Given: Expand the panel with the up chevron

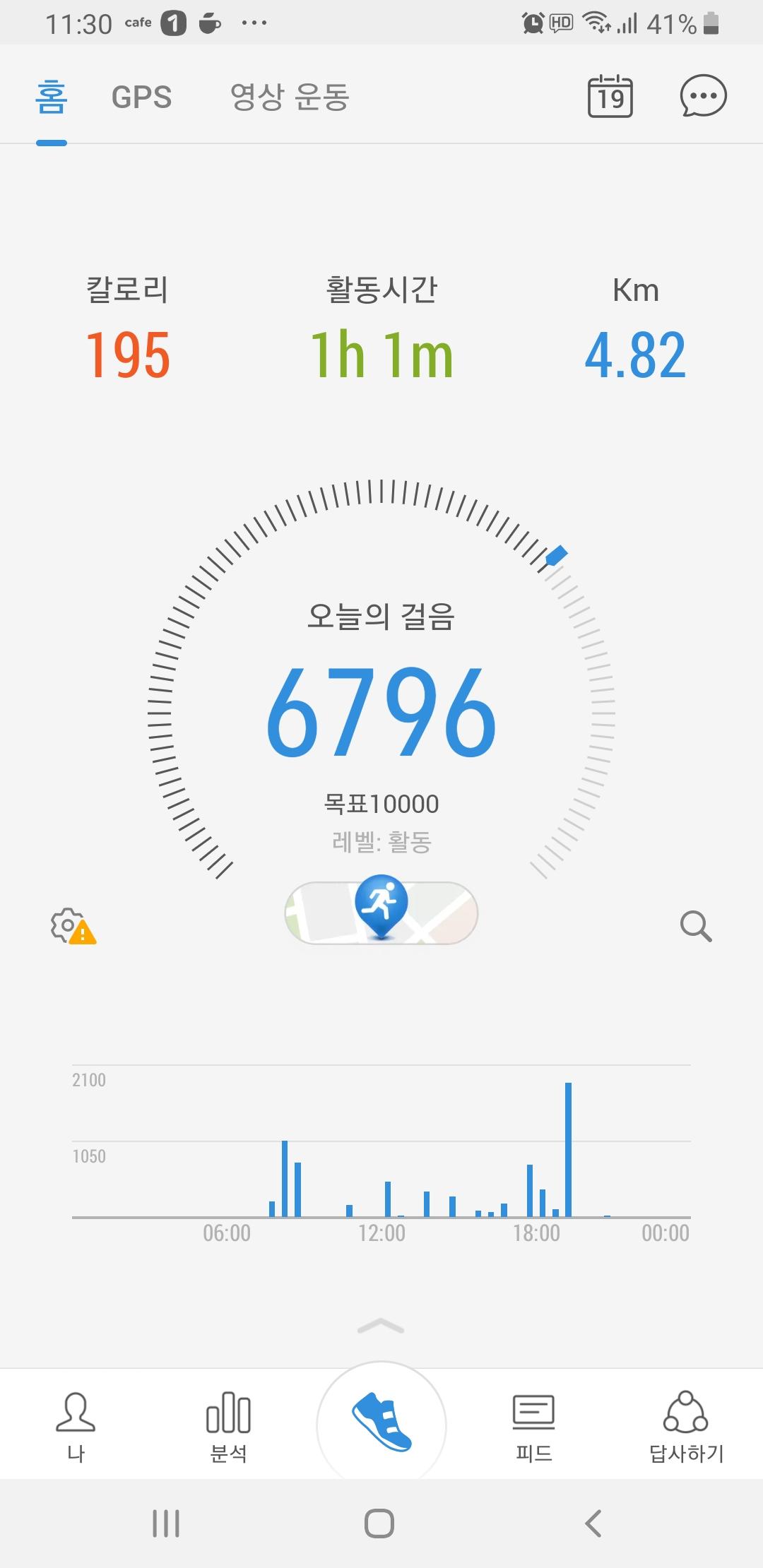Looking at the screenshot, I should tap(381, 1326).
